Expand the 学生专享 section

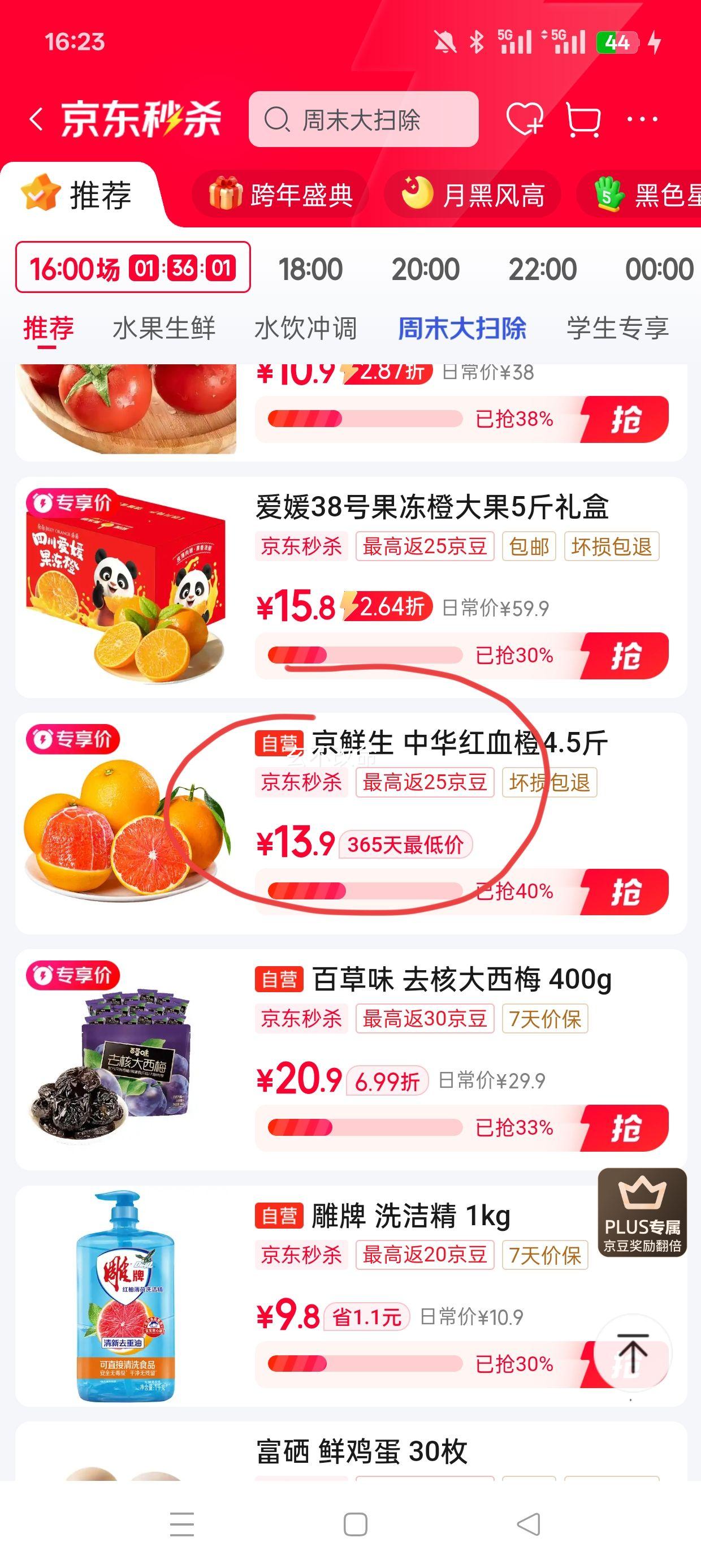[618, 328]
